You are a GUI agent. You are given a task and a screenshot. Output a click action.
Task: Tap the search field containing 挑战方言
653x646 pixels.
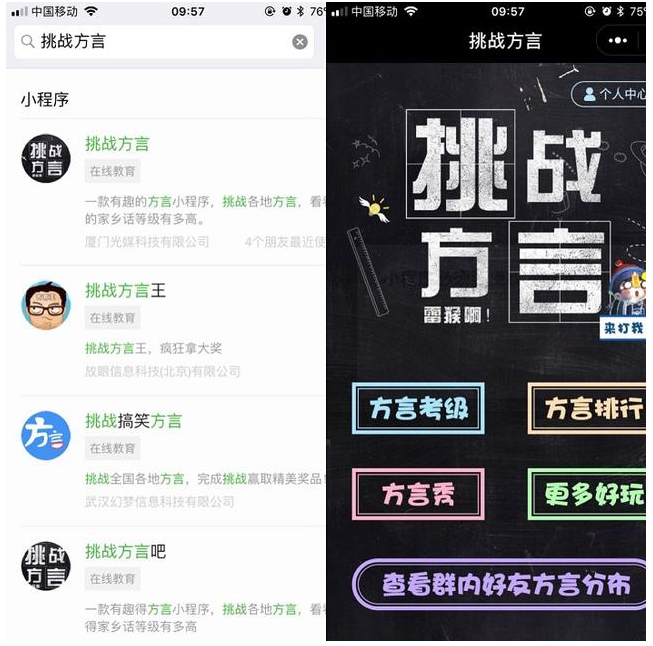click(160, 42)
